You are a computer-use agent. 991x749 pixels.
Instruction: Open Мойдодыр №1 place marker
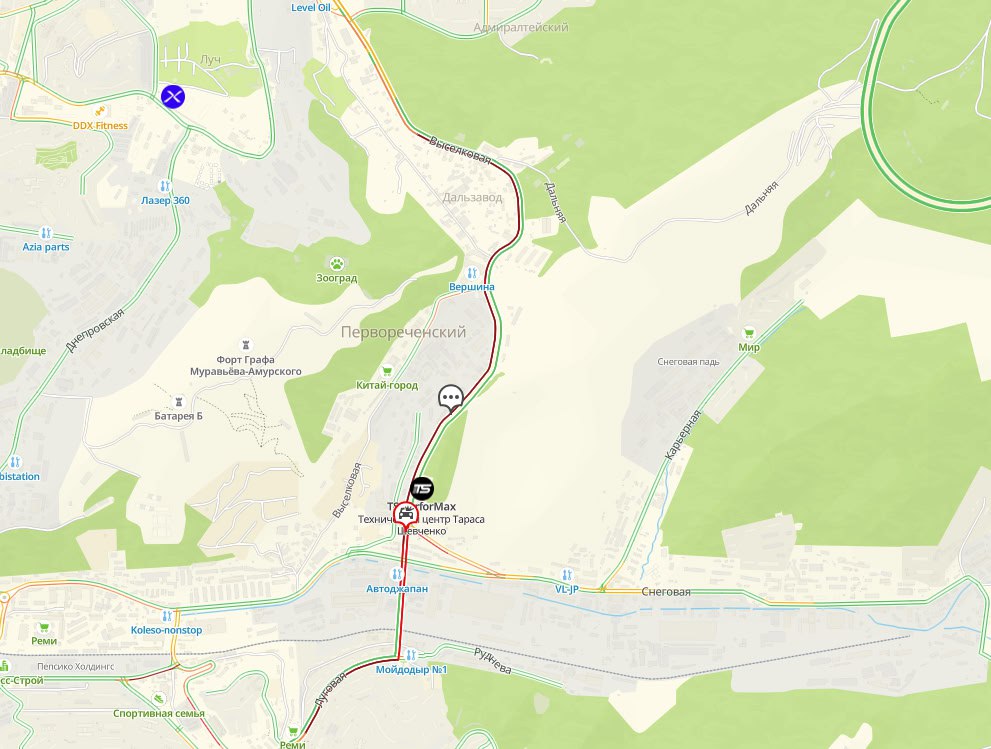(409, 655)
